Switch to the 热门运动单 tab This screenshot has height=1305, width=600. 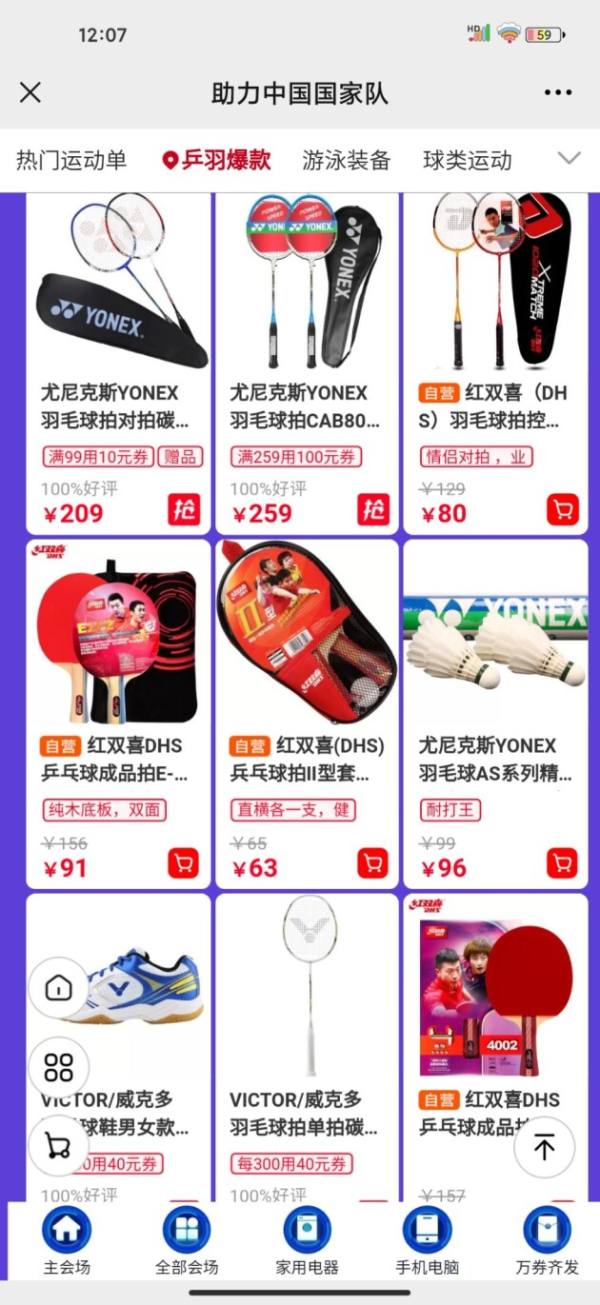pyautogui.click(x=71, y=160)
